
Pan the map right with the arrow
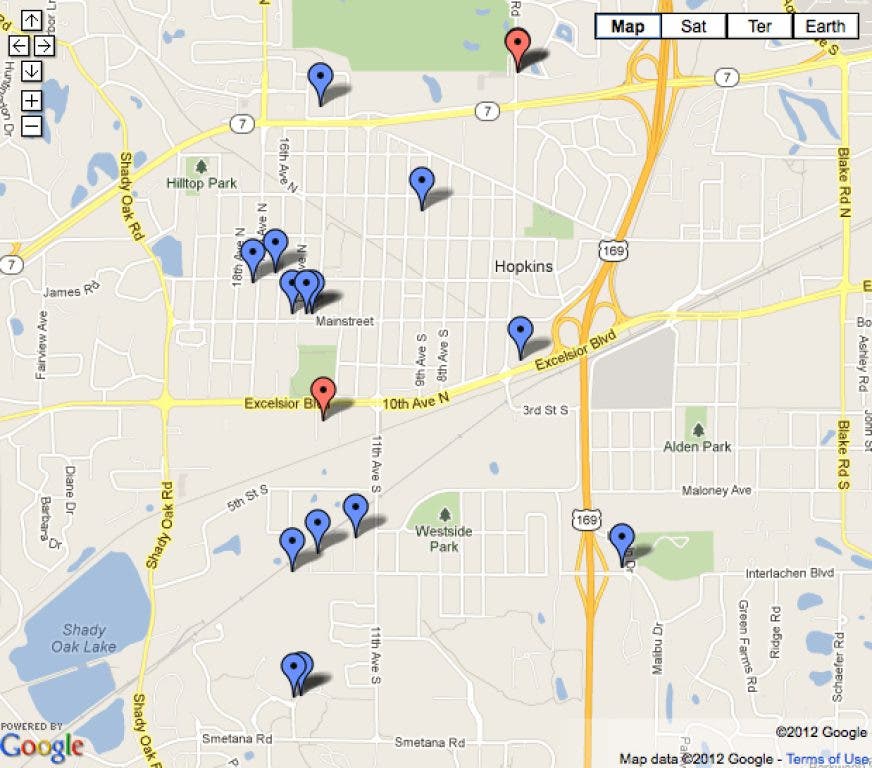click(x=44, y=45)
